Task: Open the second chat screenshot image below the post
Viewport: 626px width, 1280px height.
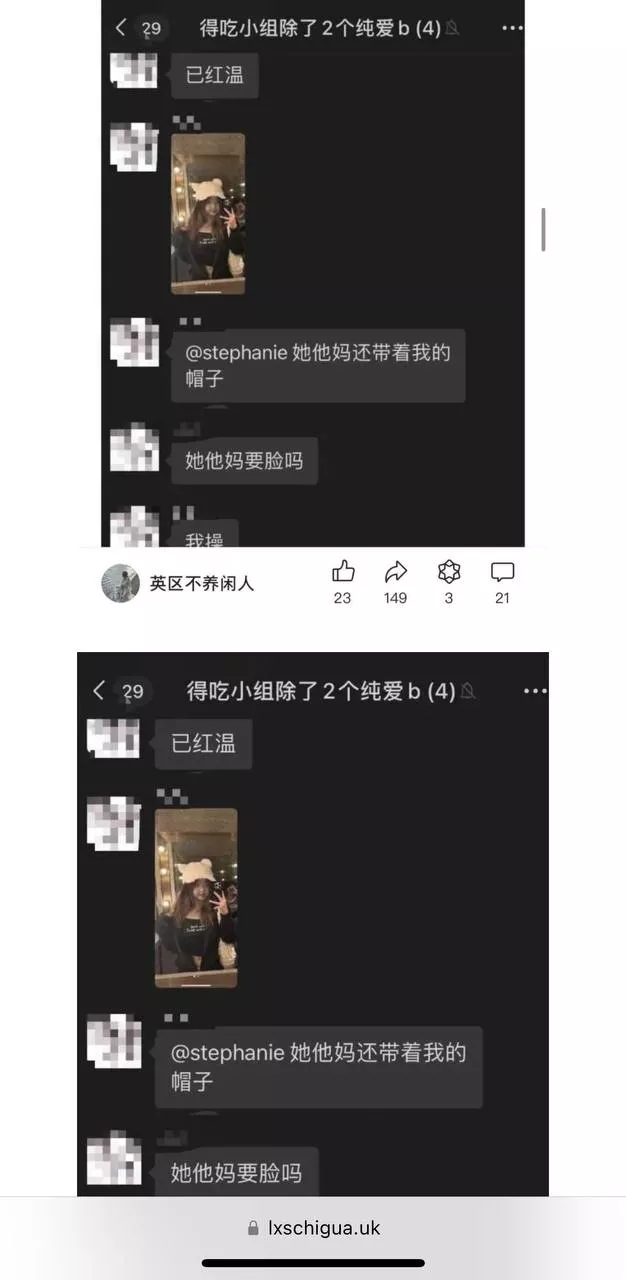Action: pos(313,924)
